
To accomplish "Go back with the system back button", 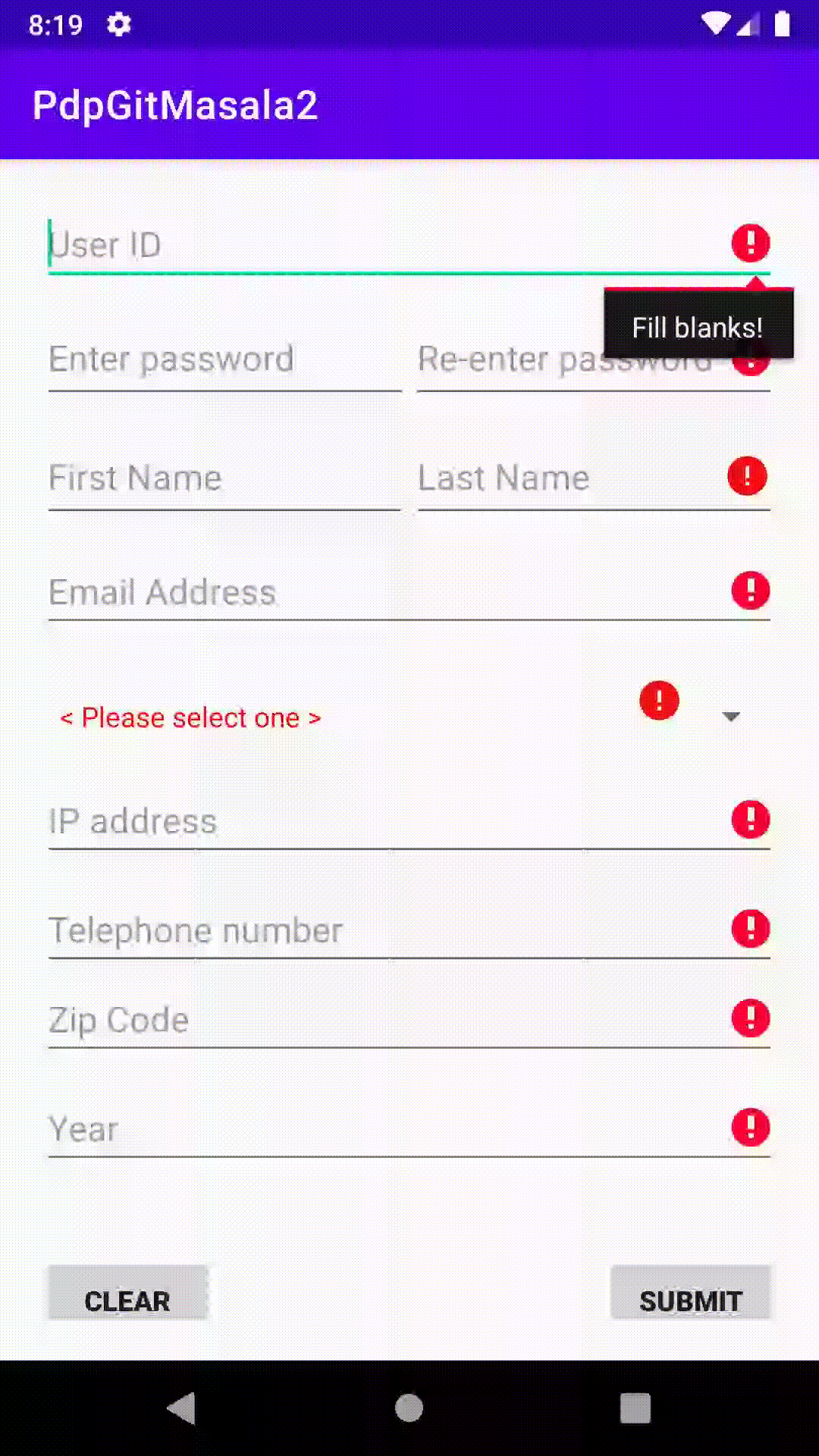I will (x=182, y=1408).
